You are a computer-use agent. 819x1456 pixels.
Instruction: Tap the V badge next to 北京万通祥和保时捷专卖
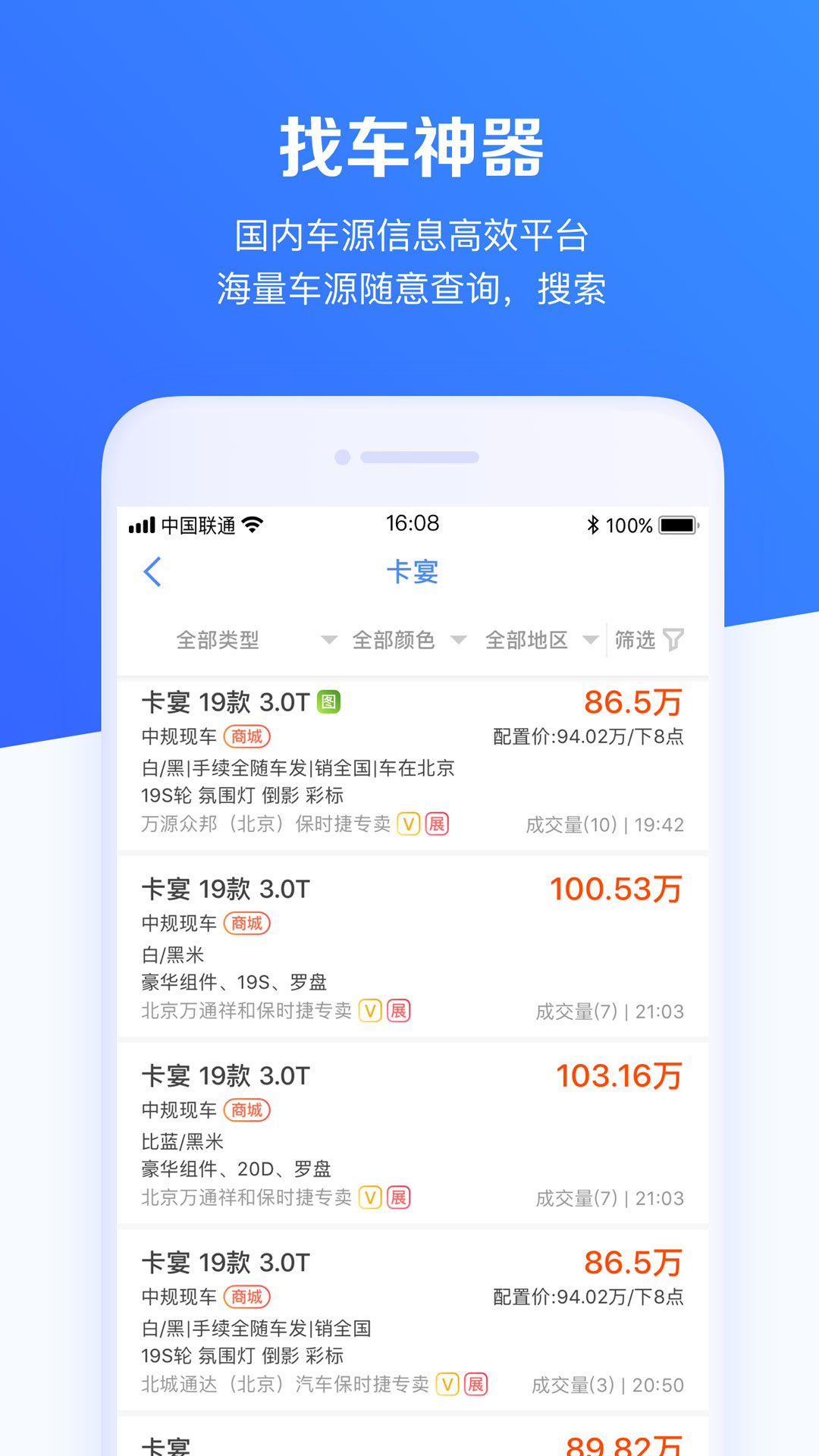click(369, 1012)
